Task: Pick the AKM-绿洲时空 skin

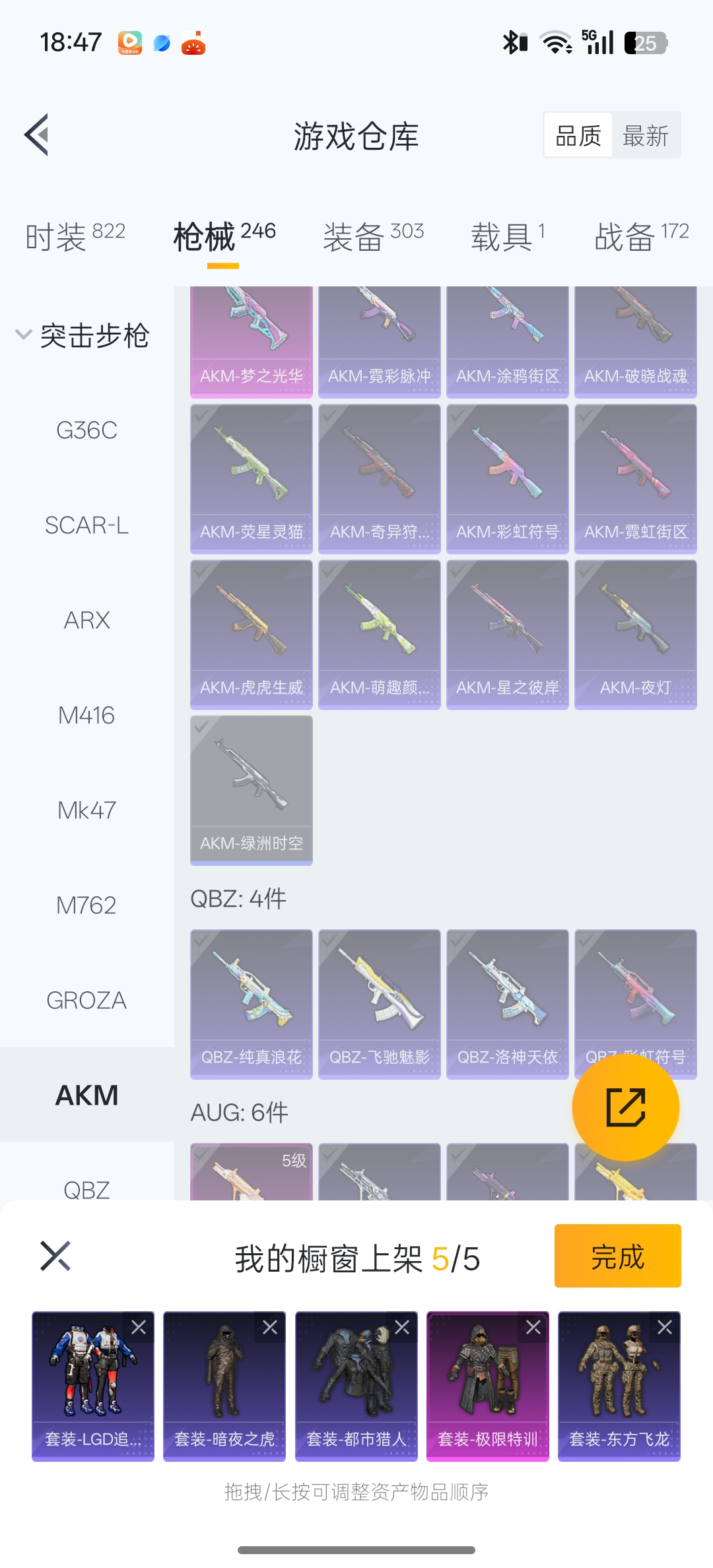Action: [x=251, y=790]
